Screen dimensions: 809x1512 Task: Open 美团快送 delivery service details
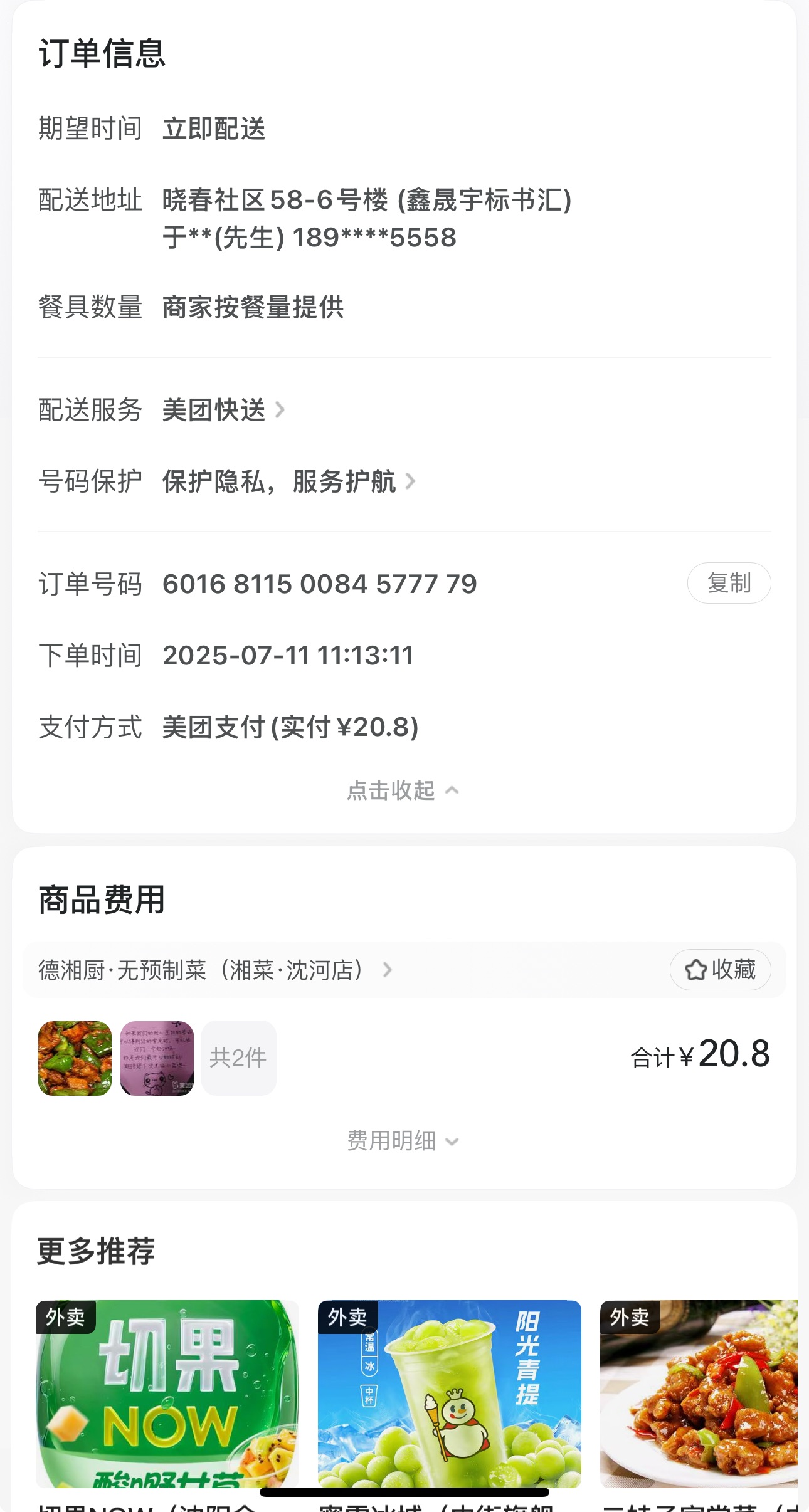click(223, 410)
